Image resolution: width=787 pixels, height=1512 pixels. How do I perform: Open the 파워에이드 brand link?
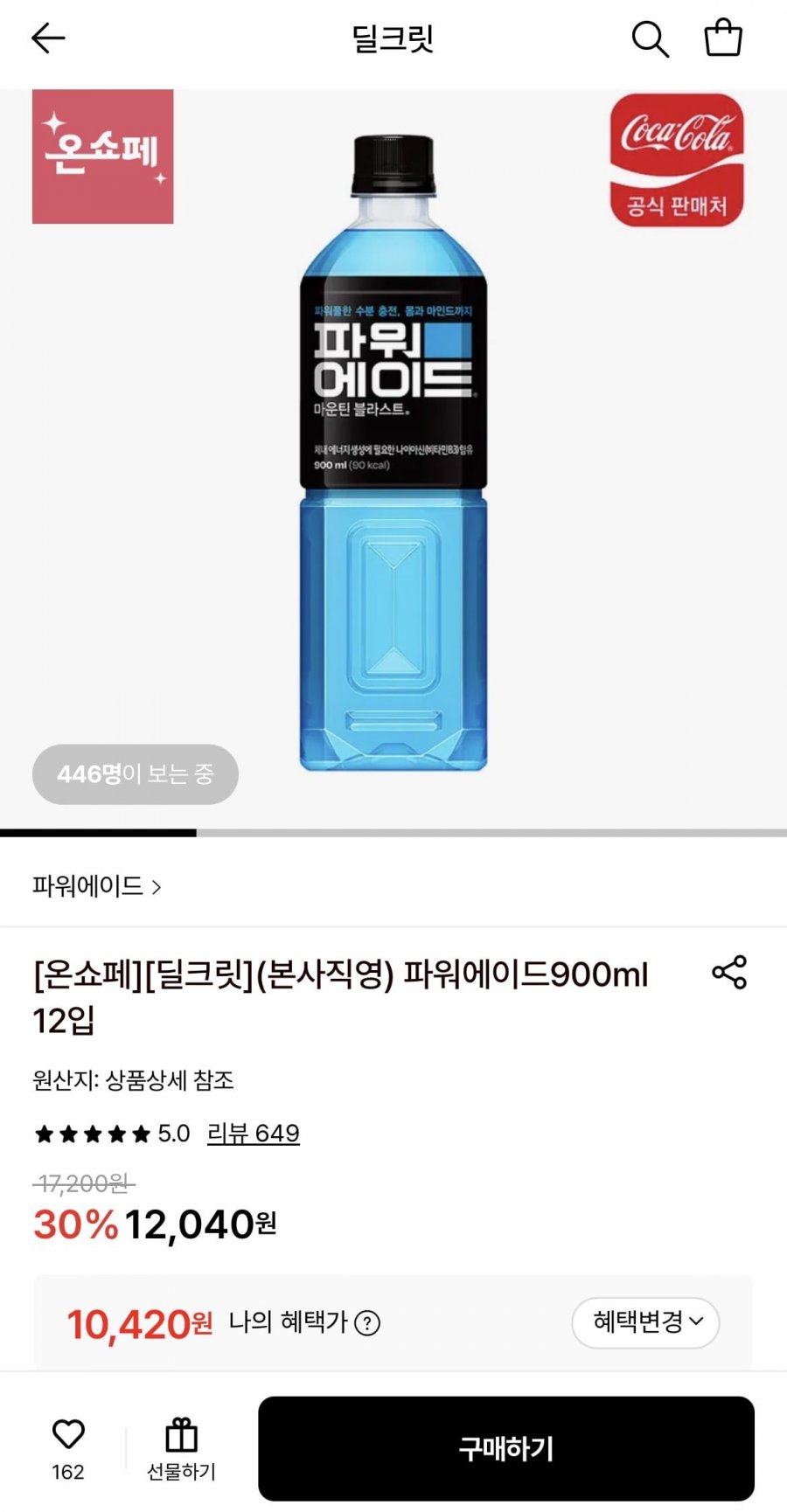click(x=96, y=886)
